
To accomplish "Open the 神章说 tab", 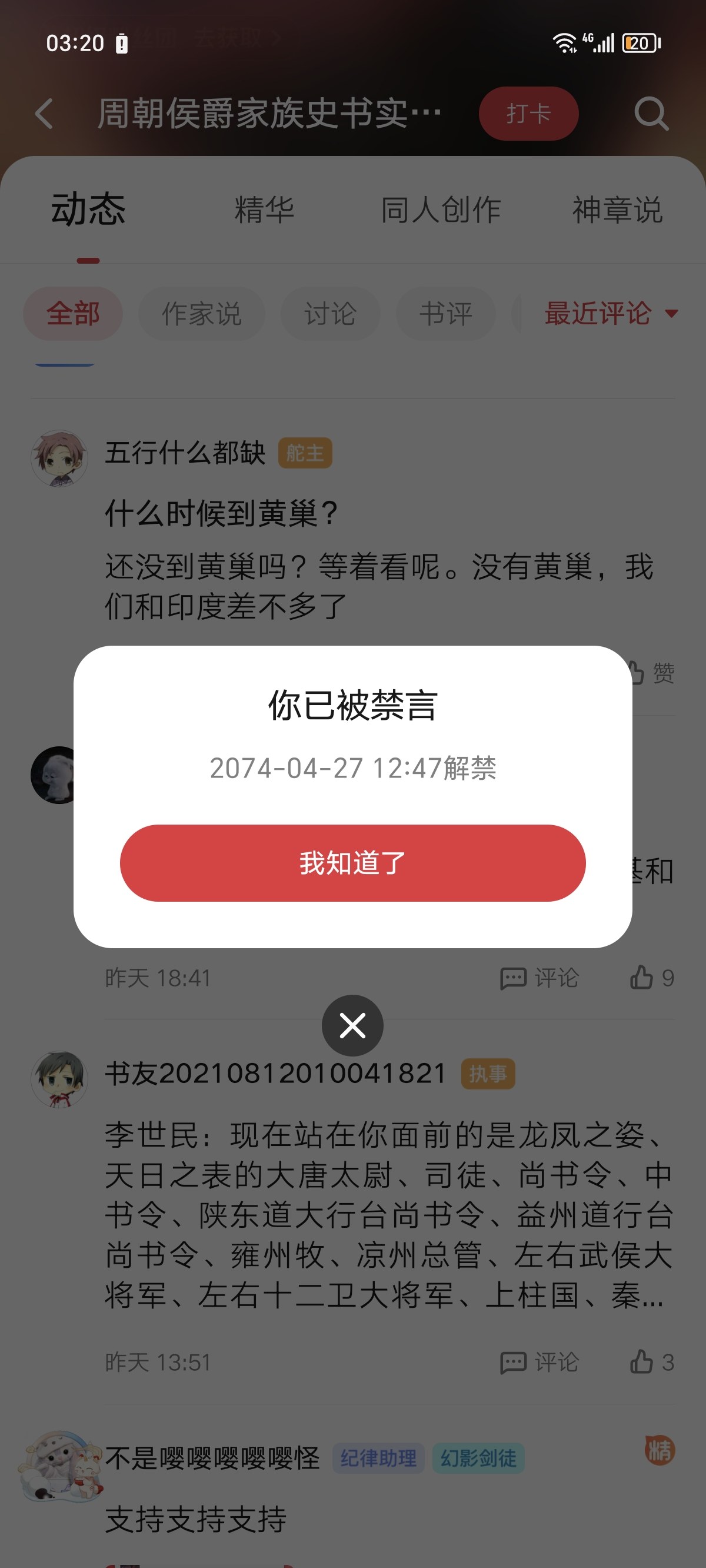I will click(617, 210).
